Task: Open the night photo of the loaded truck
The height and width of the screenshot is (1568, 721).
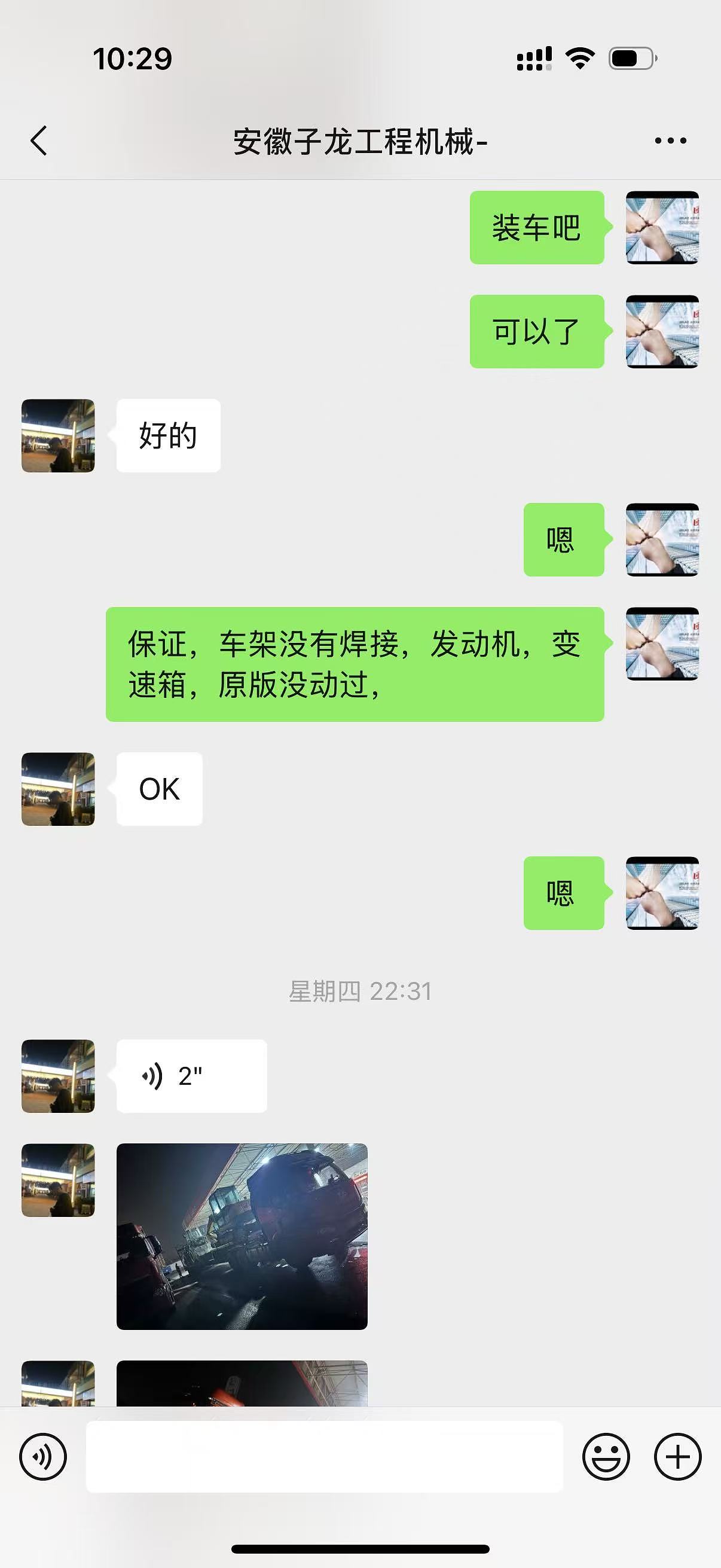Action: (x=242, y=1236)
